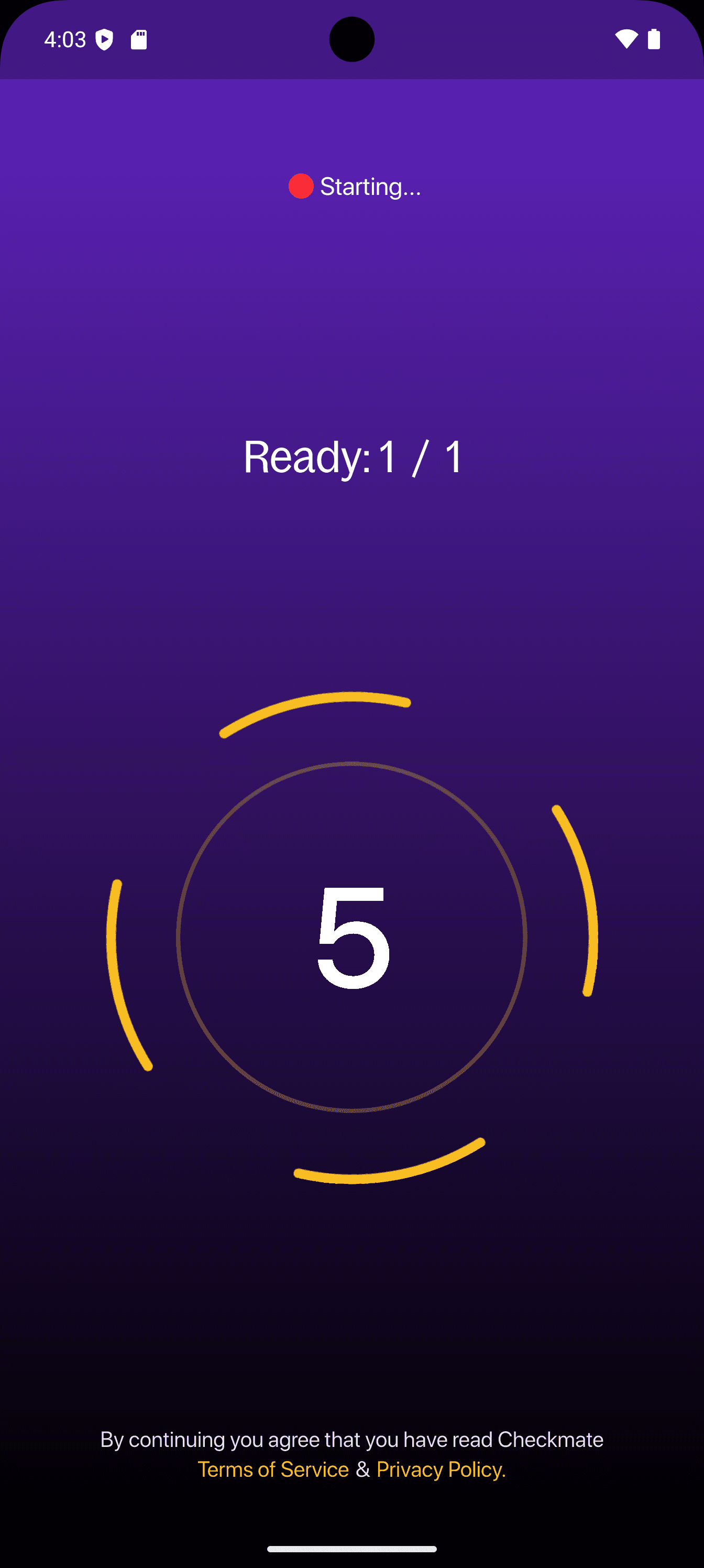Click the shield play icon in status bar
This screenshot has width=704, height=1568.
click(105, 39)
